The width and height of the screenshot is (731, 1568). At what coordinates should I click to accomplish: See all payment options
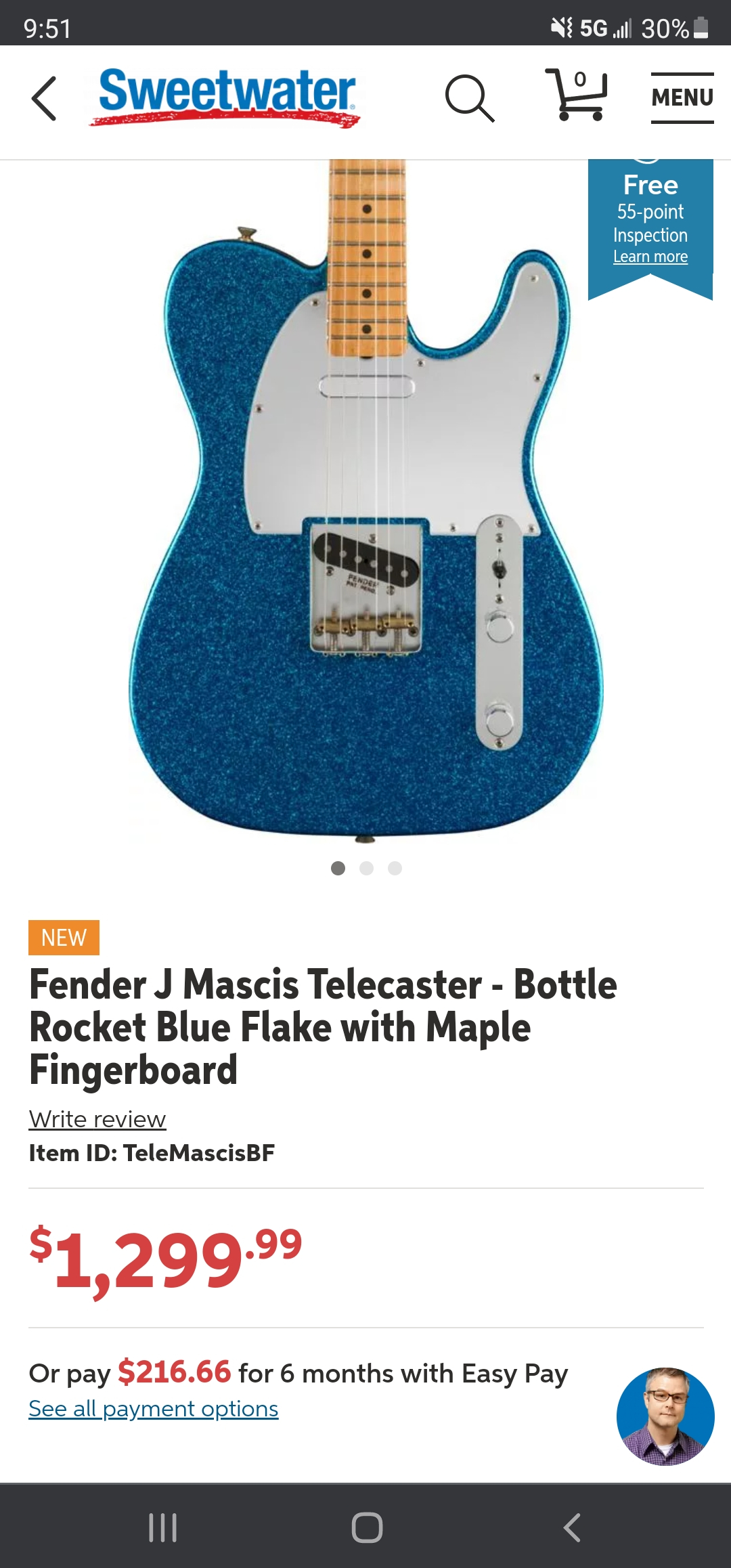coord(154,1409)
